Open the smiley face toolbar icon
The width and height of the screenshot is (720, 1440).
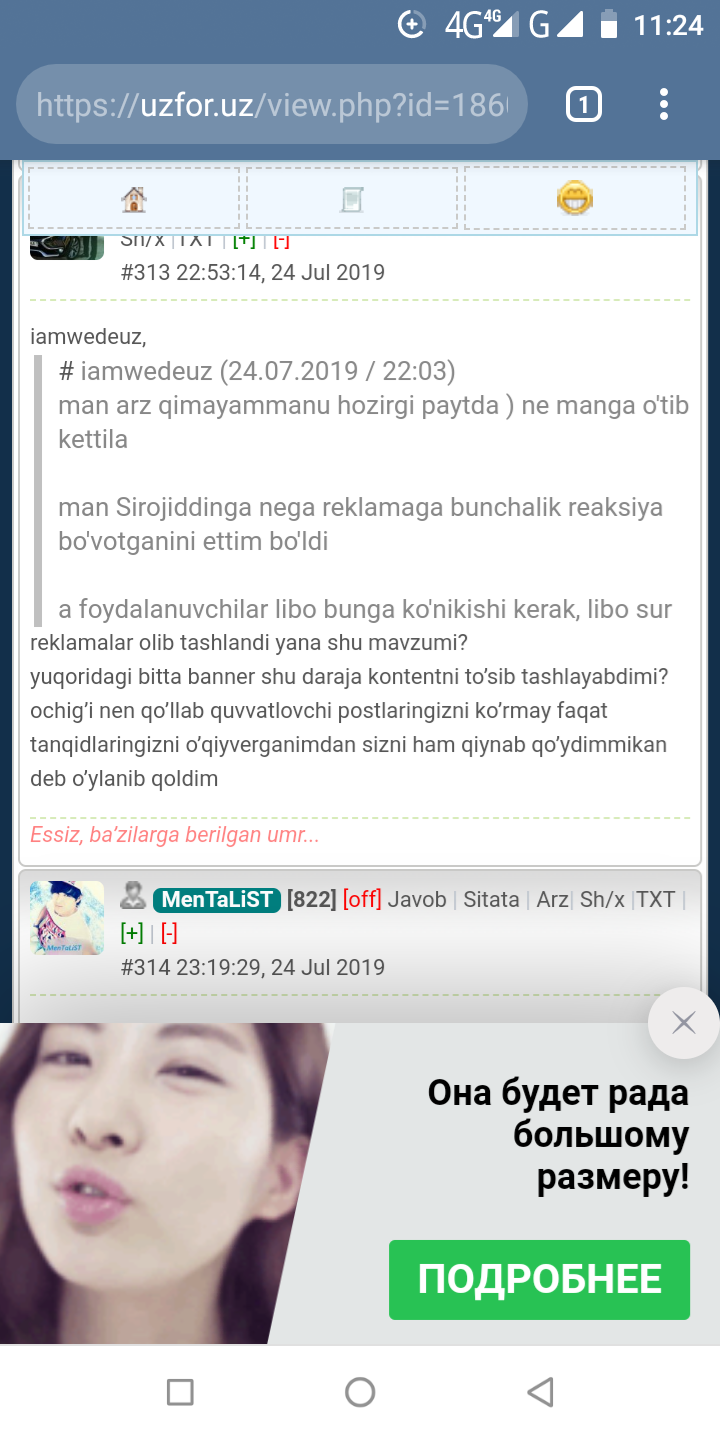(574, 199)
